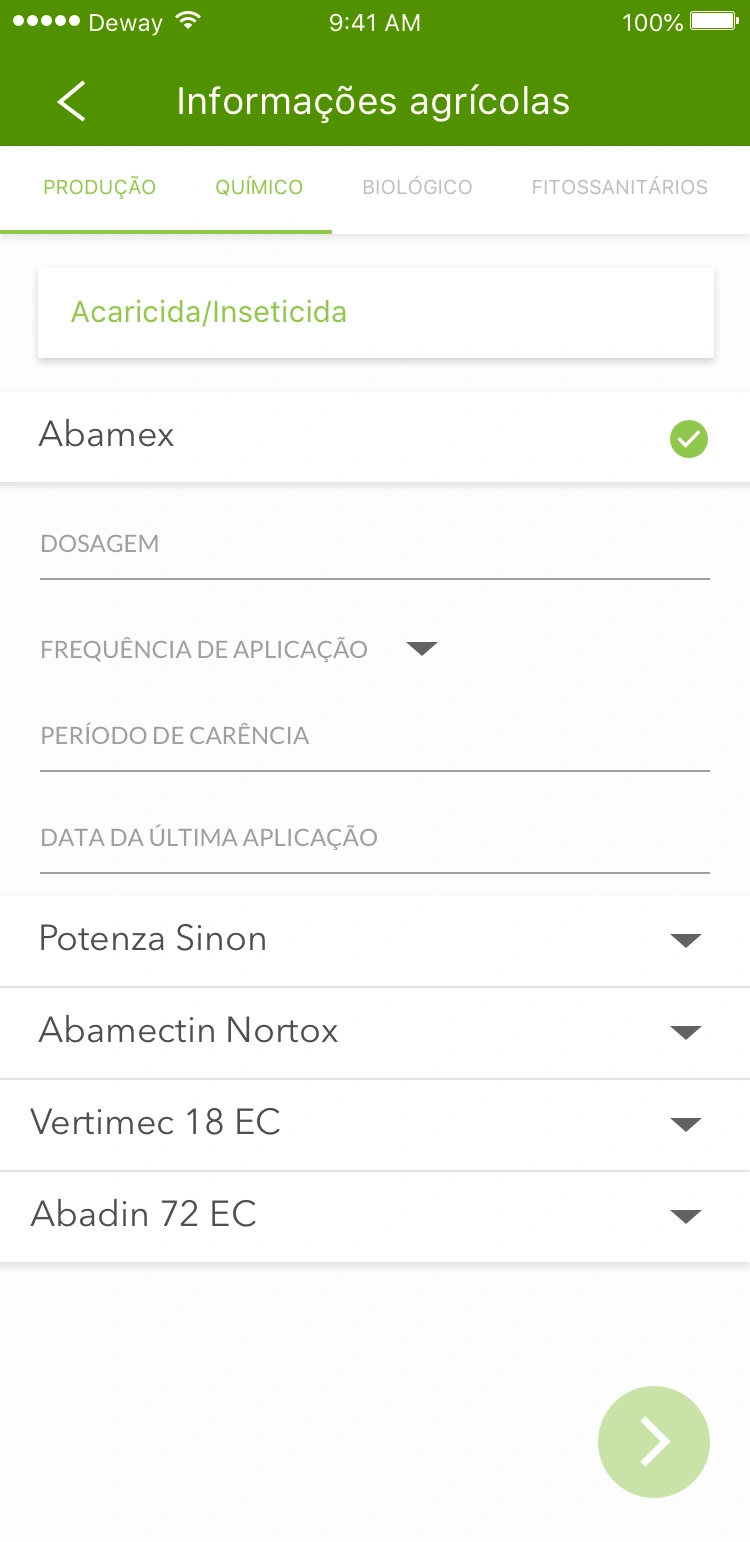Expand the Vertimec 18 EC item
This screenshot has width=750, height=1542.
[685, 1124]
